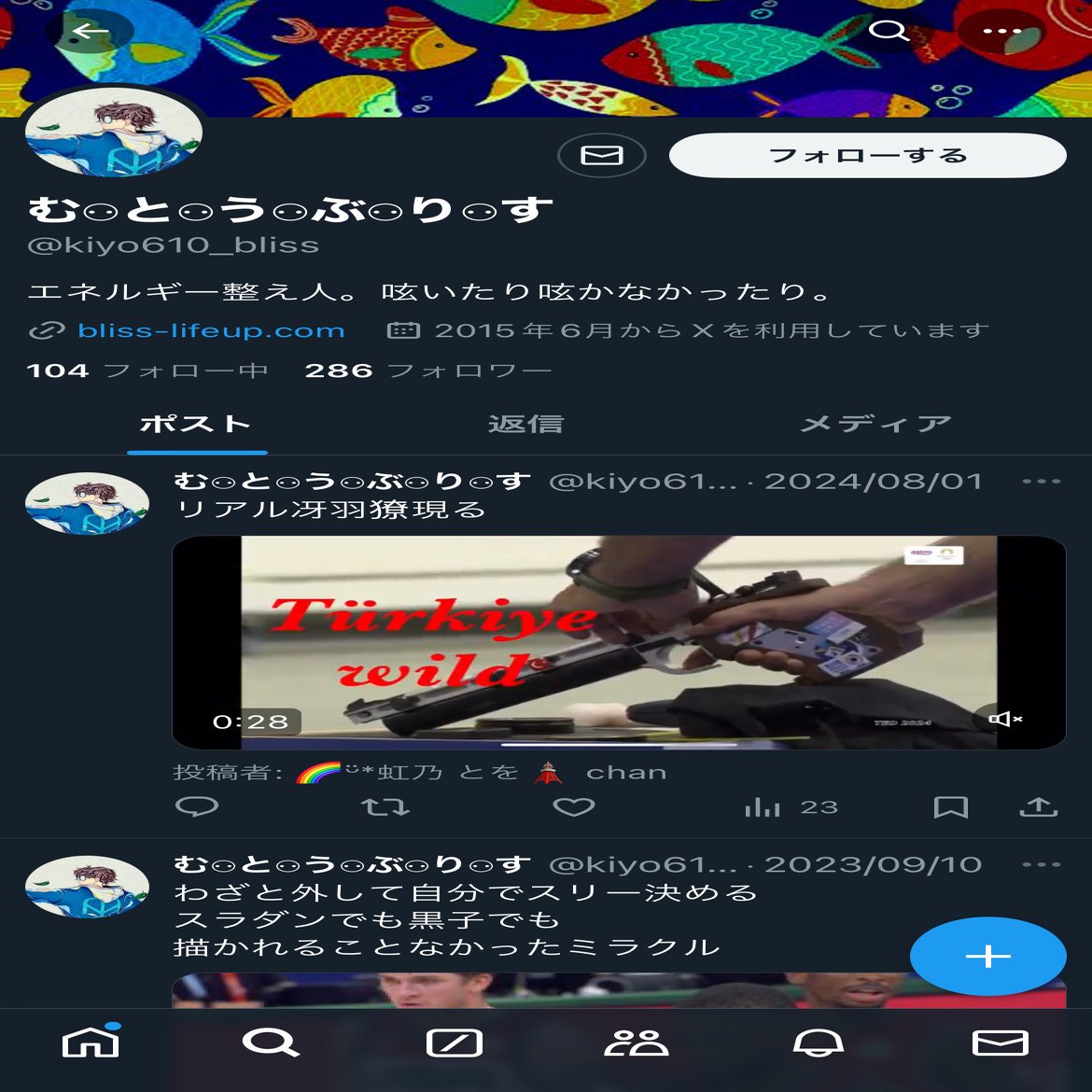
Task: Share the リアル冴羽獠現る post
Action: tap(1038, 807)
